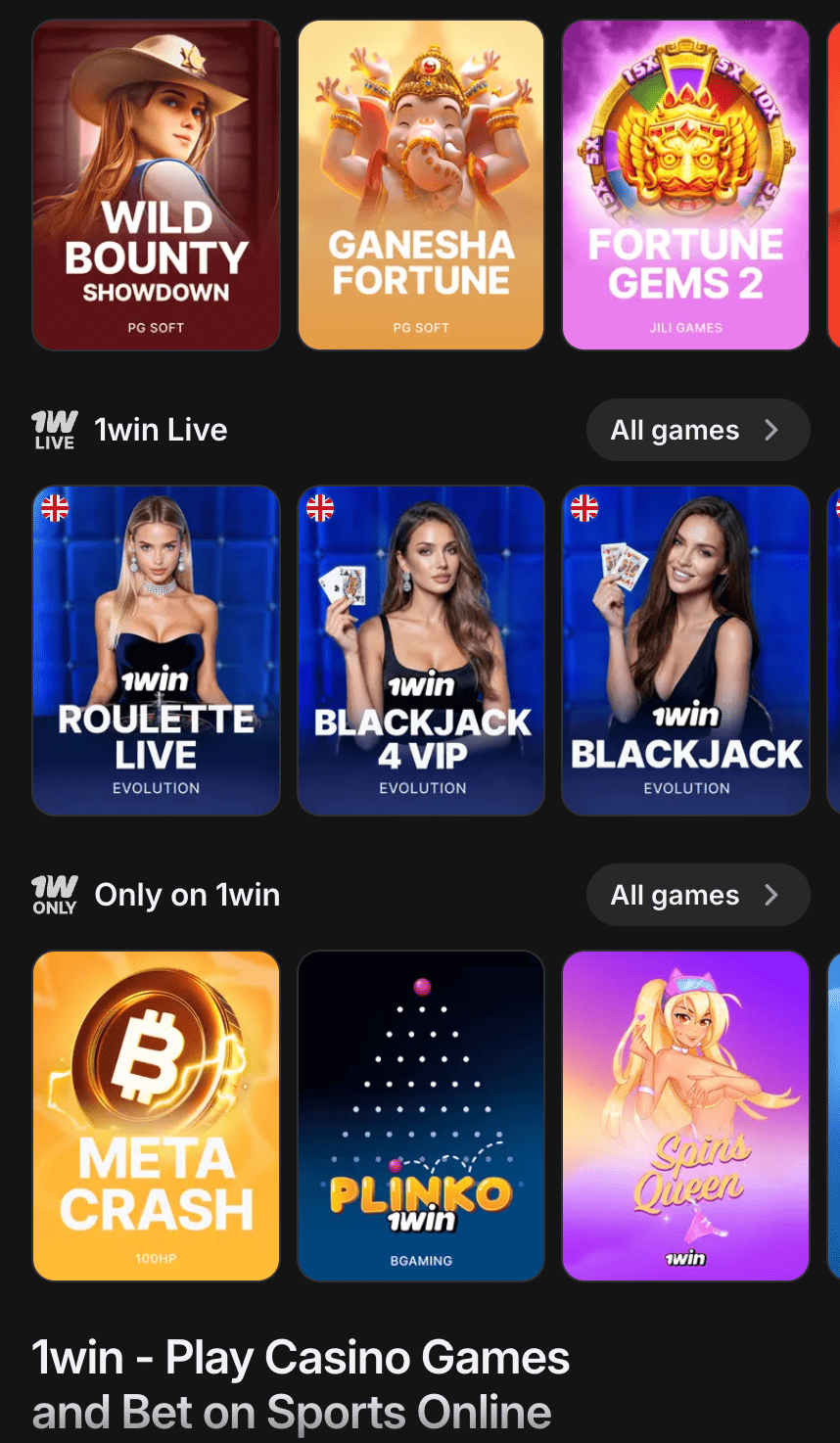The width and height of the screenshot is (840, 1443).
Task: Play Fortune Gems 2 by Jili Games
Action: point(685,185)
